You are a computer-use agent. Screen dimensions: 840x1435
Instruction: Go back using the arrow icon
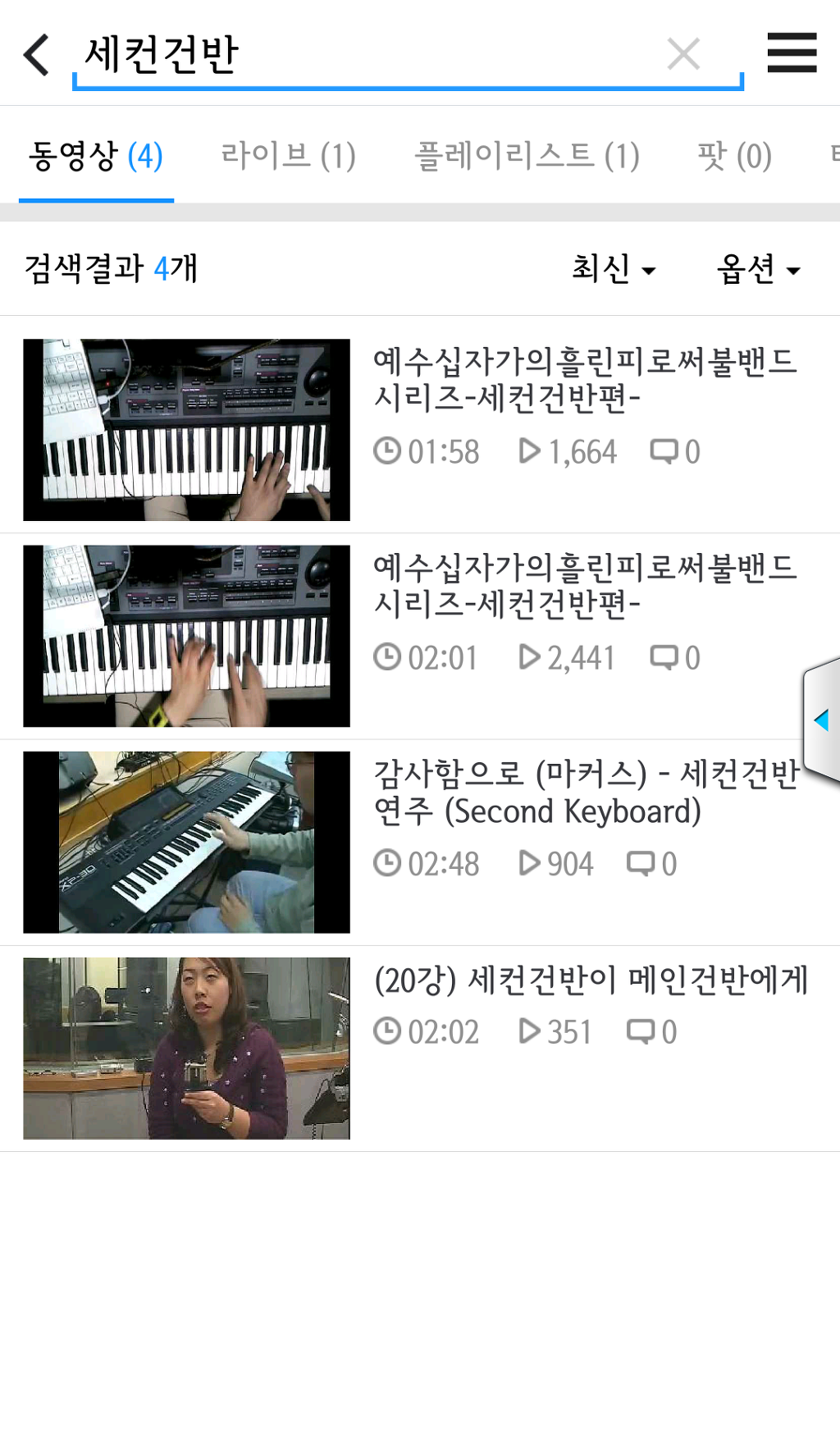[x=37, y=55]
